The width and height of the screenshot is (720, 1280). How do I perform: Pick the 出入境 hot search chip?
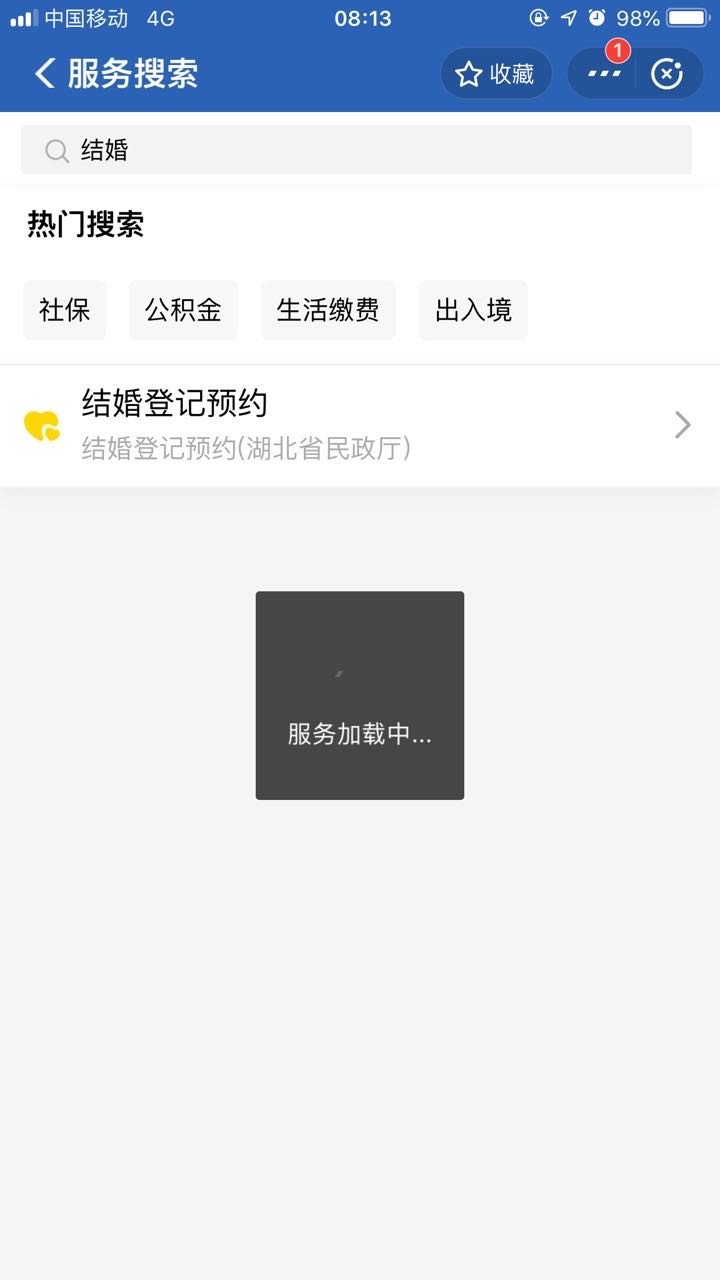click(473, 310)
